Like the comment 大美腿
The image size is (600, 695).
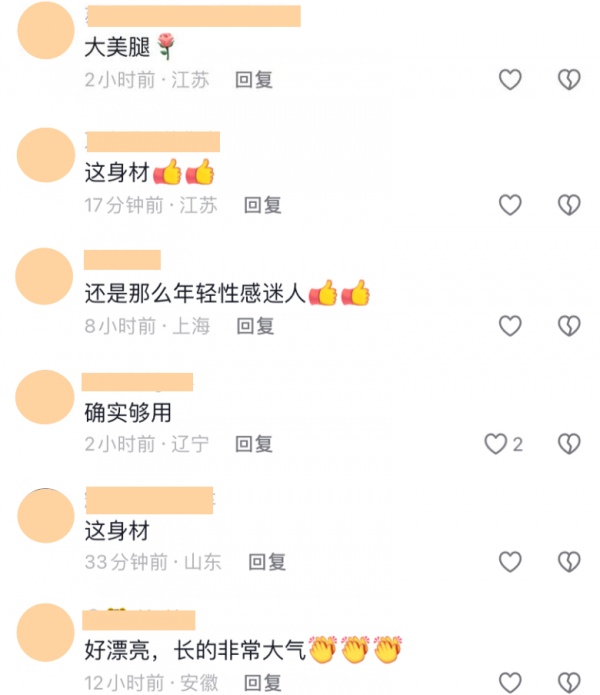(x=510, y=80)
